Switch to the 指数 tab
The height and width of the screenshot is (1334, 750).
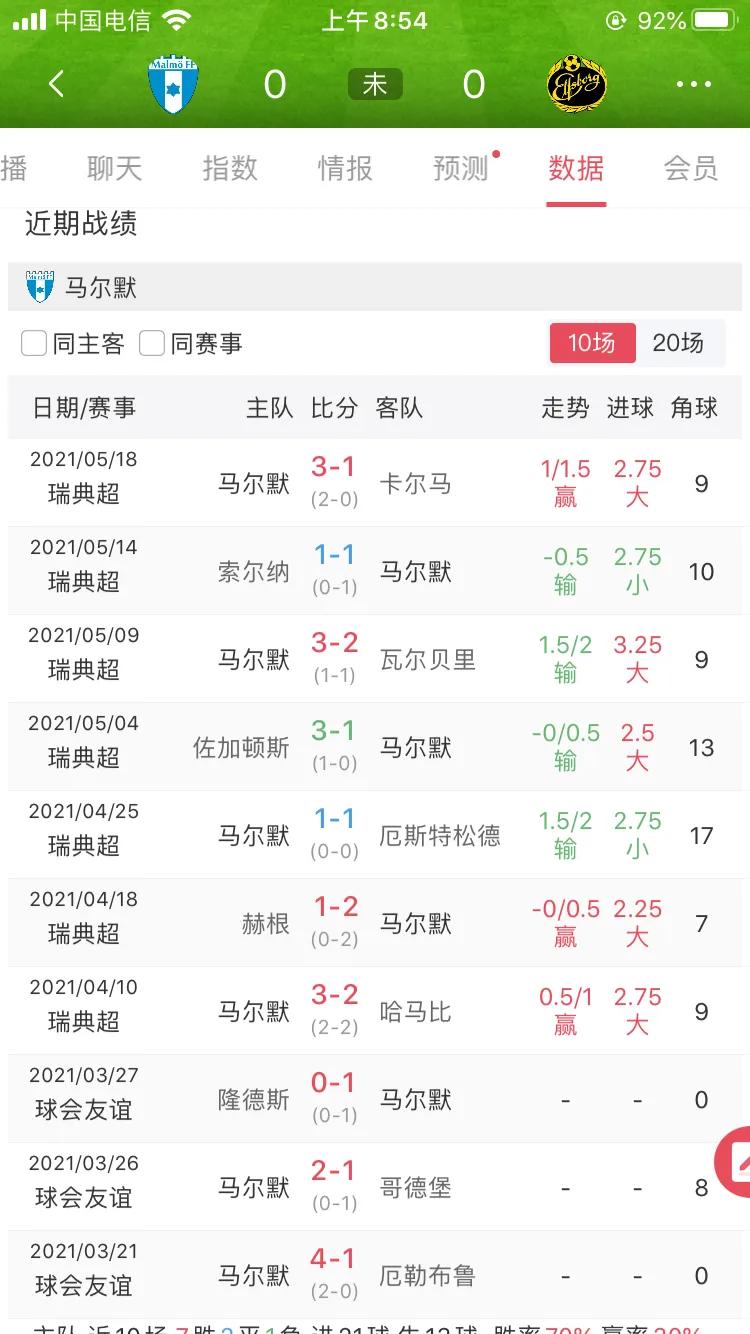tap(230, 169)
